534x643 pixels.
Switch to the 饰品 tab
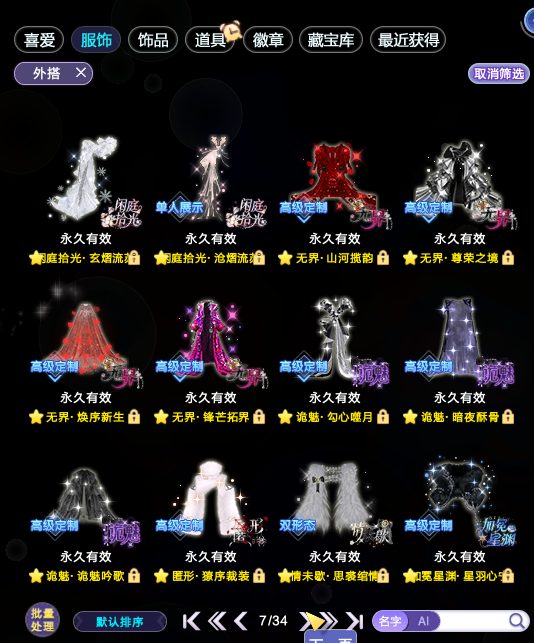click(x=153, y=40)
